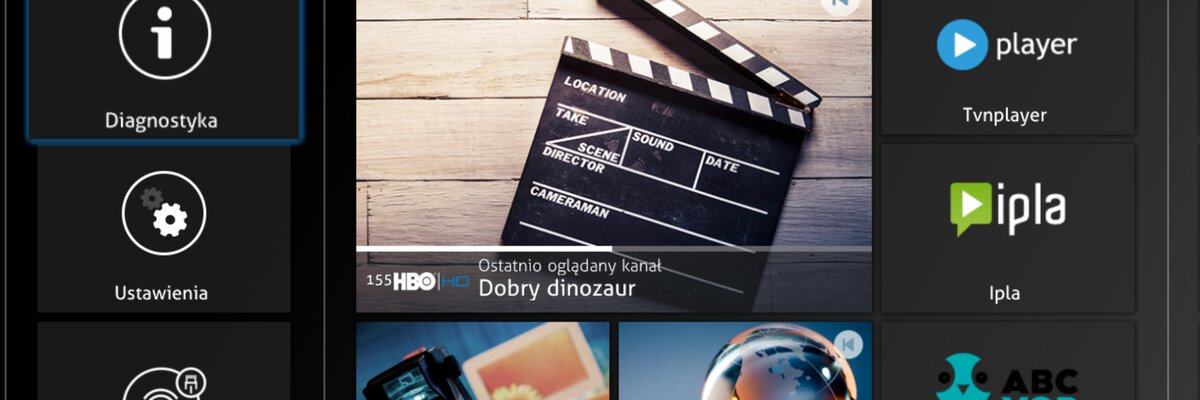Open the camera and photo tile
The height and width of the screenshot is (400, 1200).
[482, 362]
